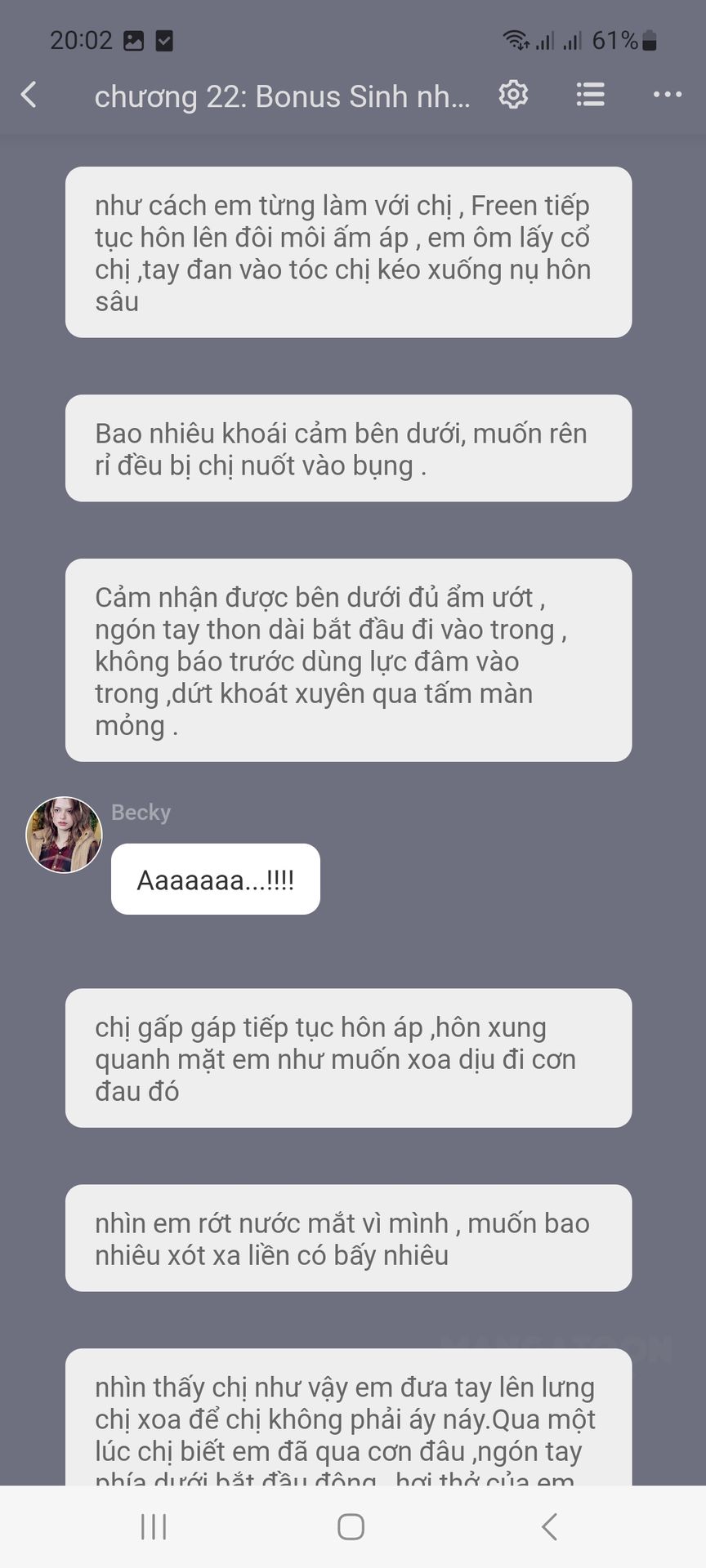Go back using the top-left arrow
Screen dimensions: 706x1568
[29, 95]
